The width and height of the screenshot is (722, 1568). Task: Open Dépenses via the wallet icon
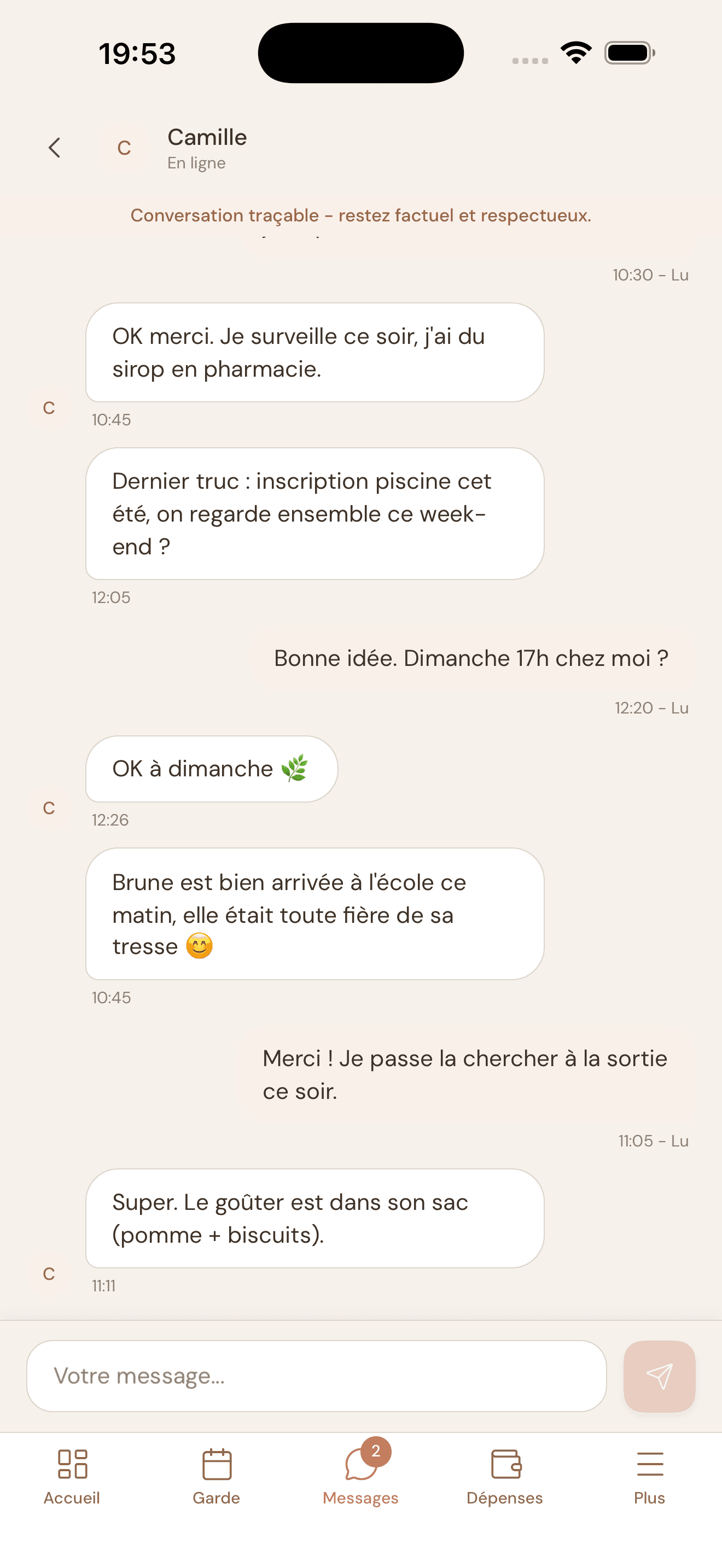pos(505,1465)
